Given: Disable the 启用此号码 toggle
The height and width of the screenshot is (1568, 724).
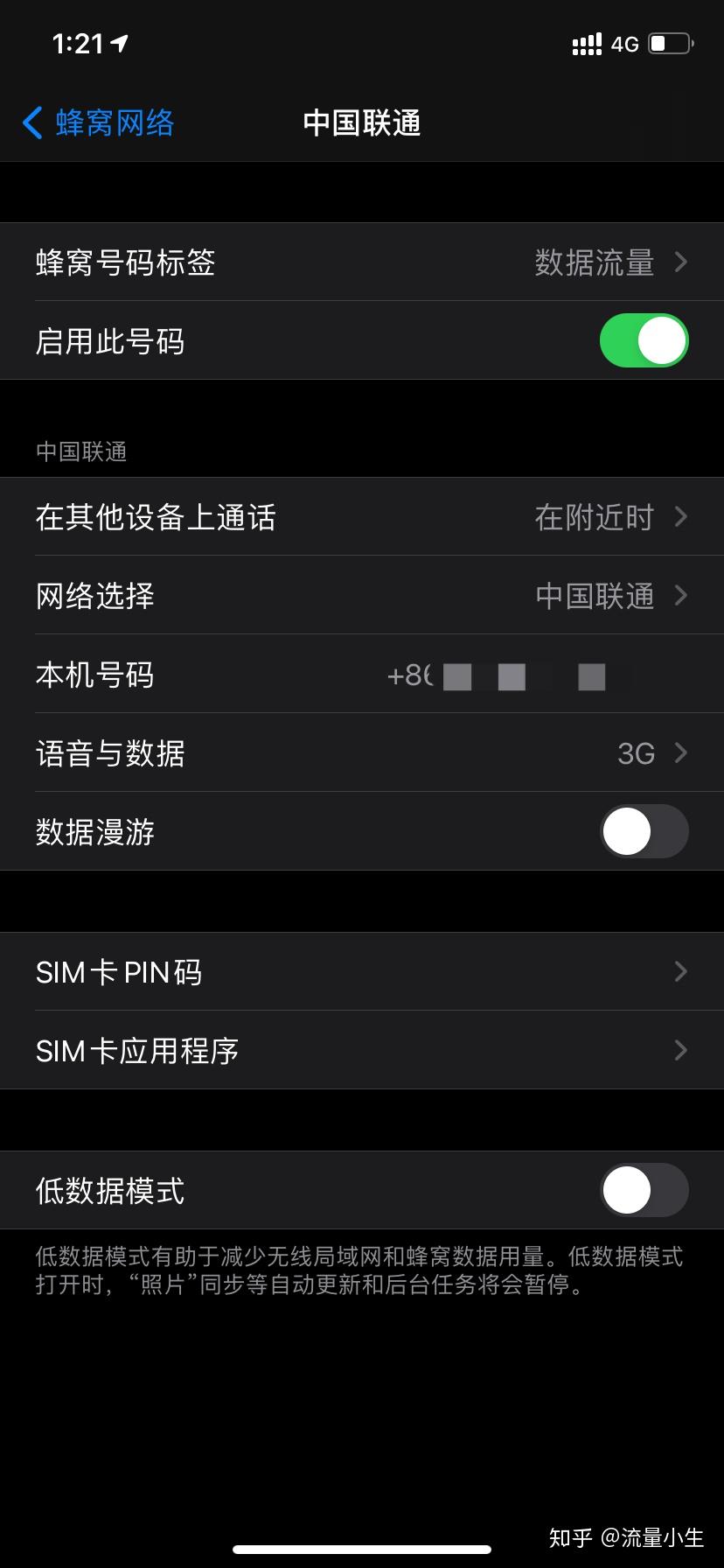Looking at the screenshot, I should pos(644,341).
